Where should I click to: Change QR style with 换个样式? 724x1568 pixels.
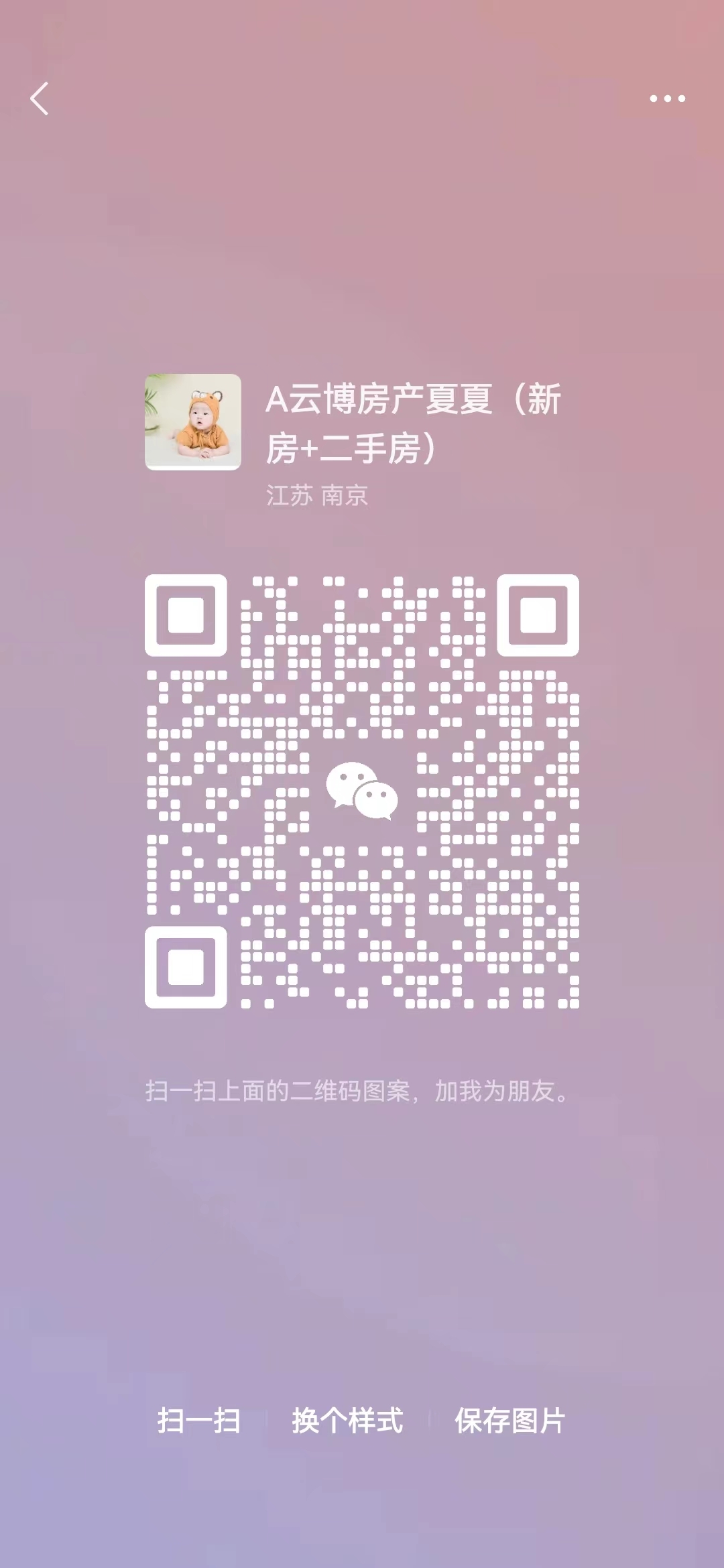click(x=347, y=1421)
